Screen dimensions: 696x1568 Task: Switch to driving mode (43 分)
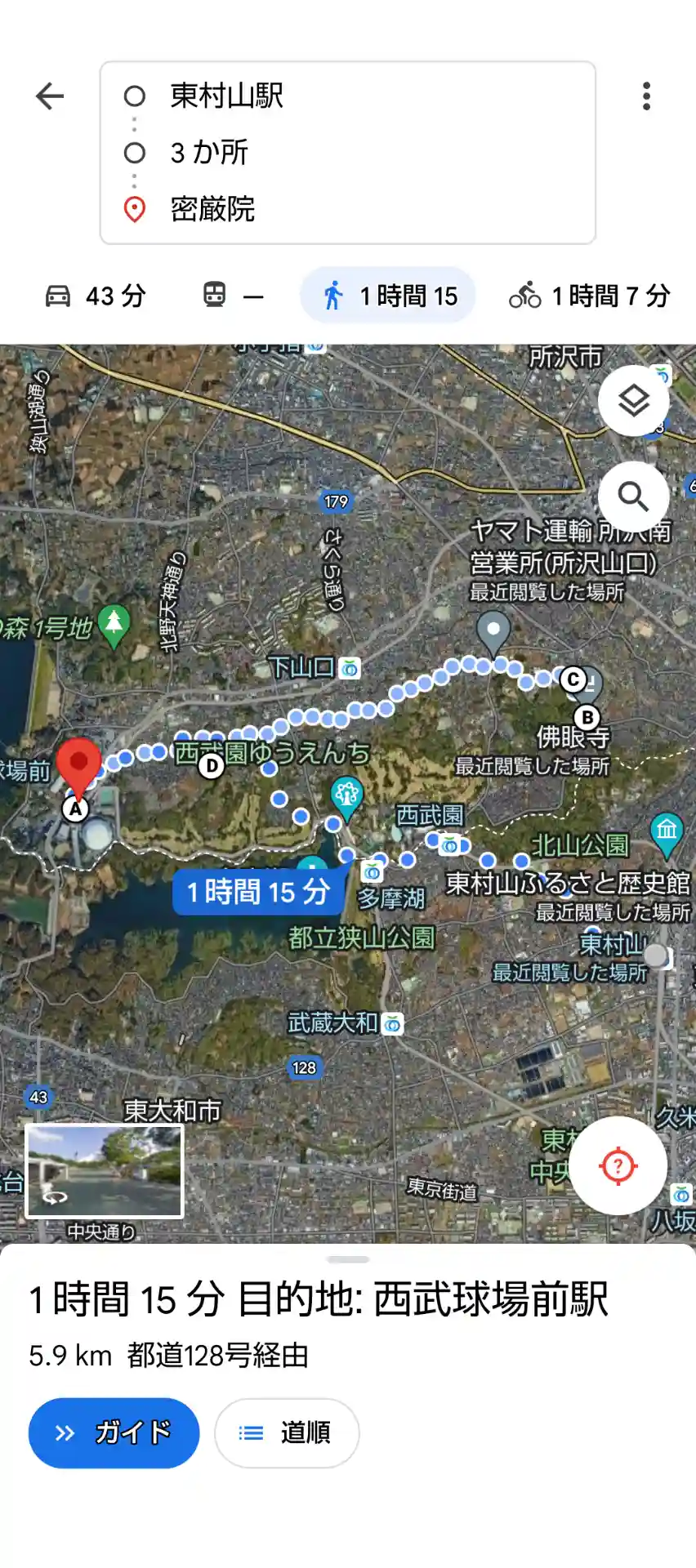[x=96, y=296]
